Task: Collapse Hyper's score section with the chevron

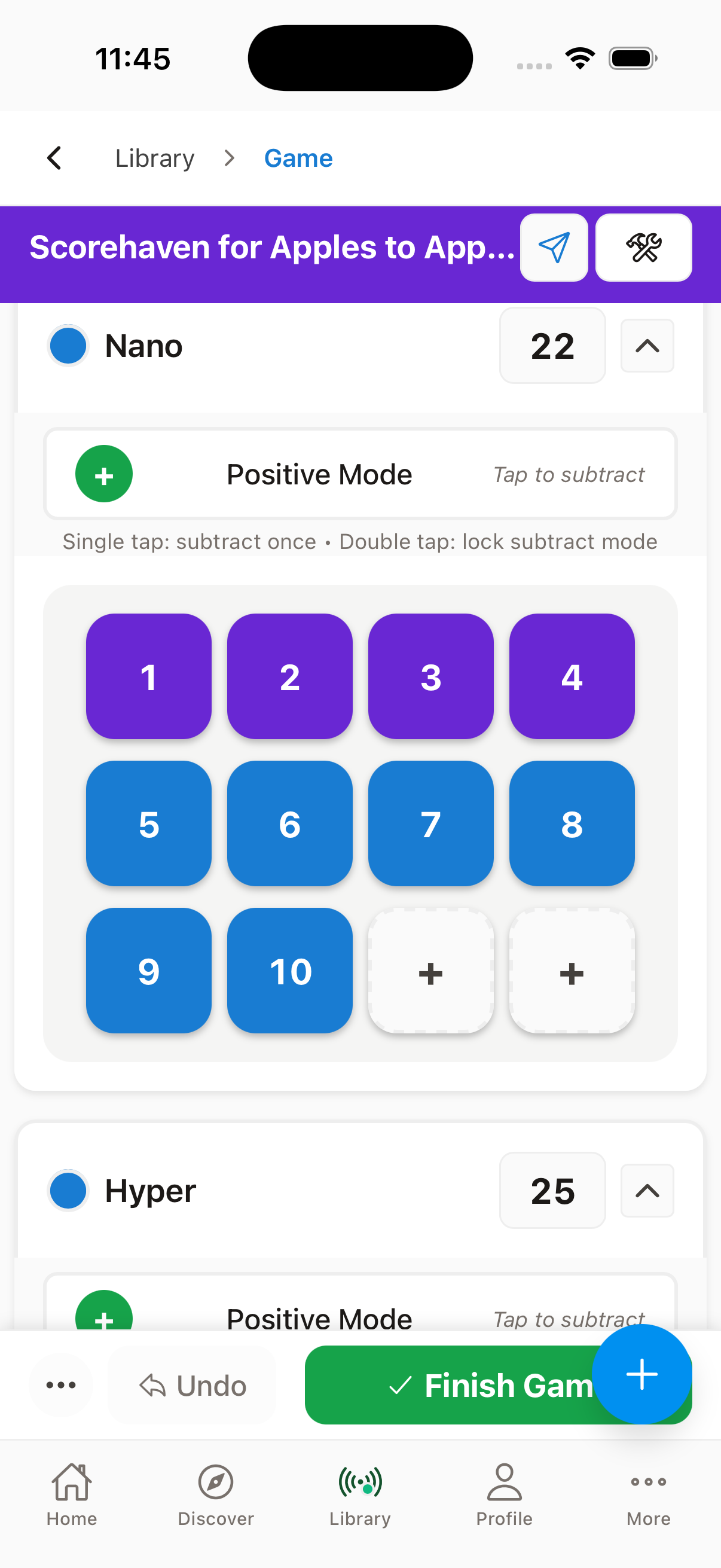Action: point(646,1191)
